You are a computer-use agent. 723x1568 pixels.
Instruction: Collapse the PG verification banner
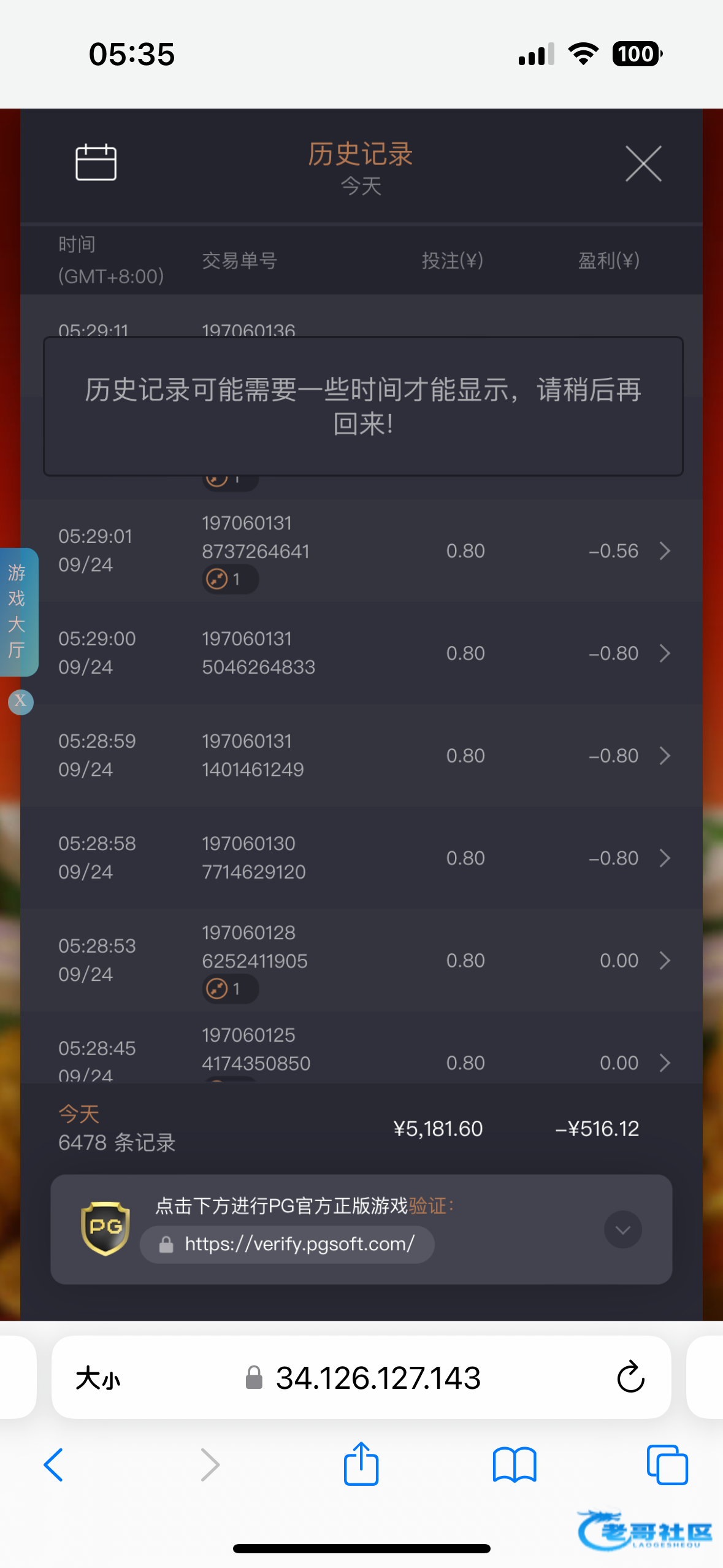click(x=623, y=1229)
